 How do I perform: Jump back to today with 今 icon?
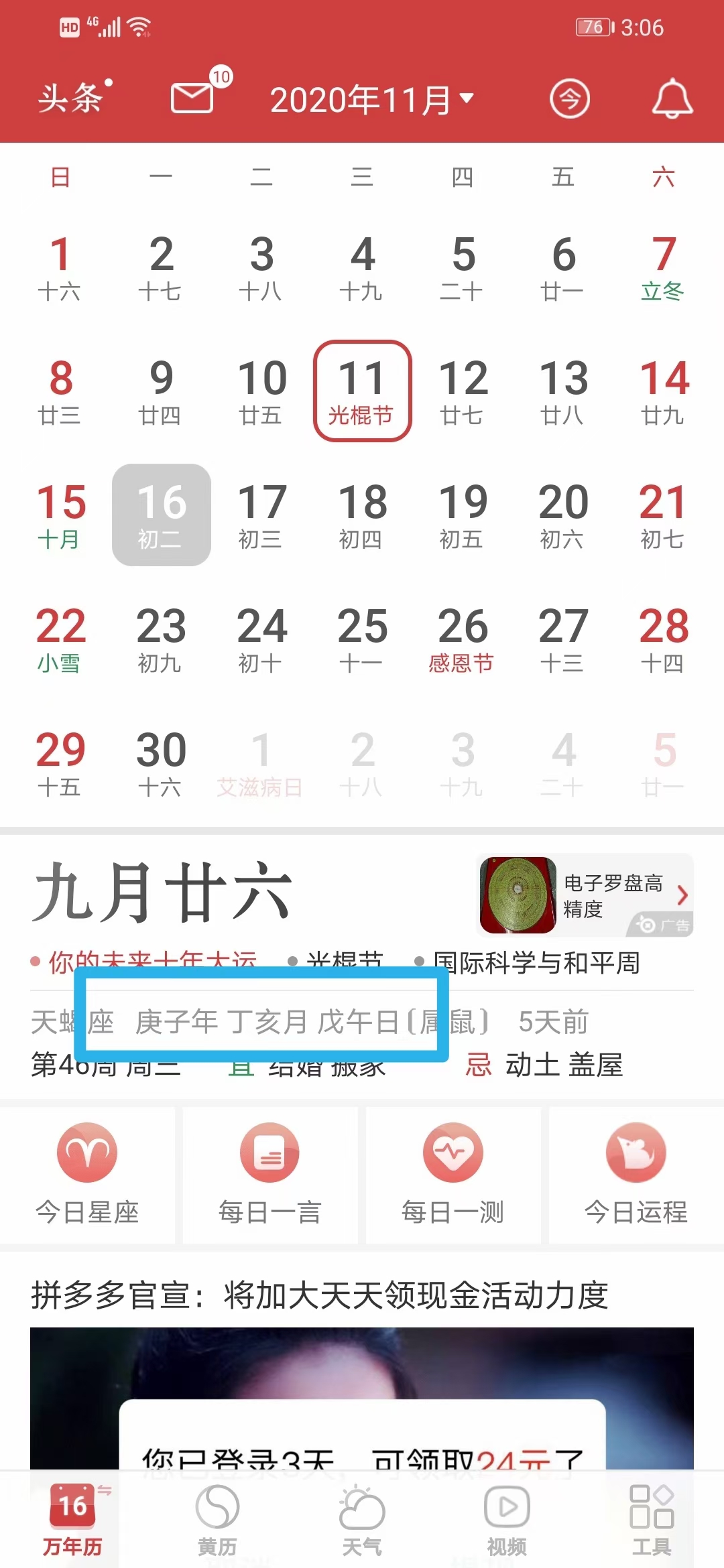(569, 99)
